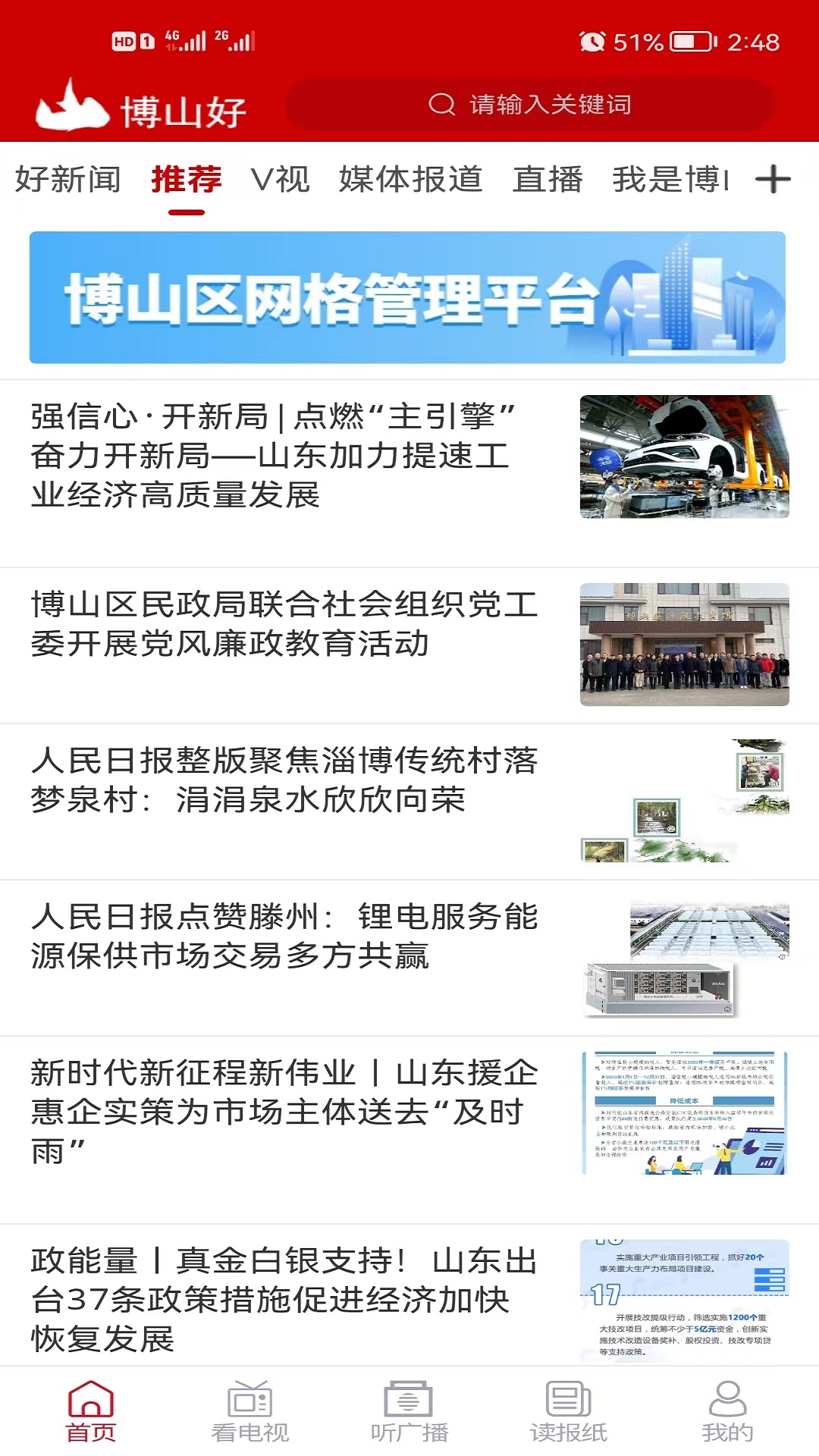Select the 首页 home icon
Viewport: 819px width, 1456px height.
(x=92, y=1399)
